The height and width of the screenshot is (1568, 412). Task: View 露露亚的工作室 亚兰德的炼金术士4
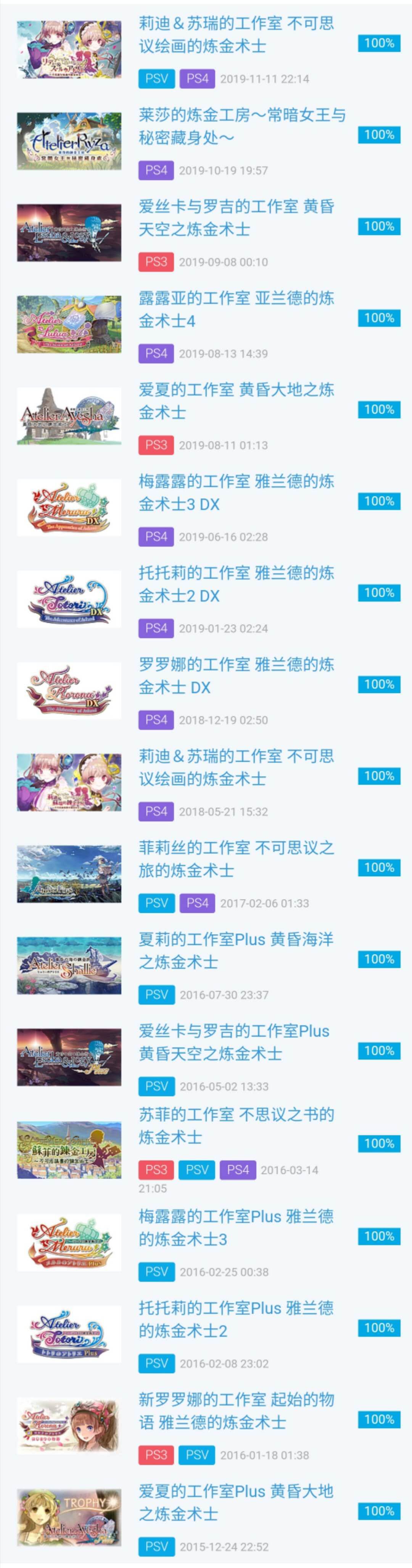236,309
